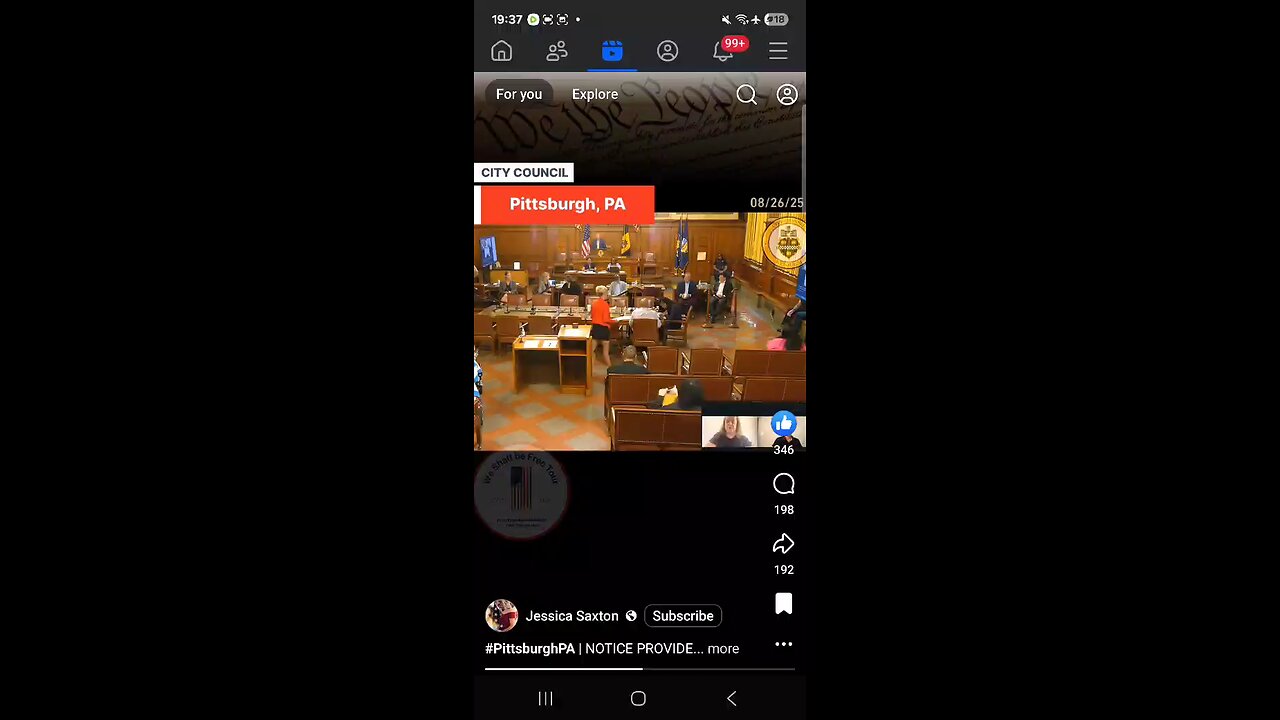1280x720 pixels.
Task: Select the For you feed
Action: click(x=519, y=94)
